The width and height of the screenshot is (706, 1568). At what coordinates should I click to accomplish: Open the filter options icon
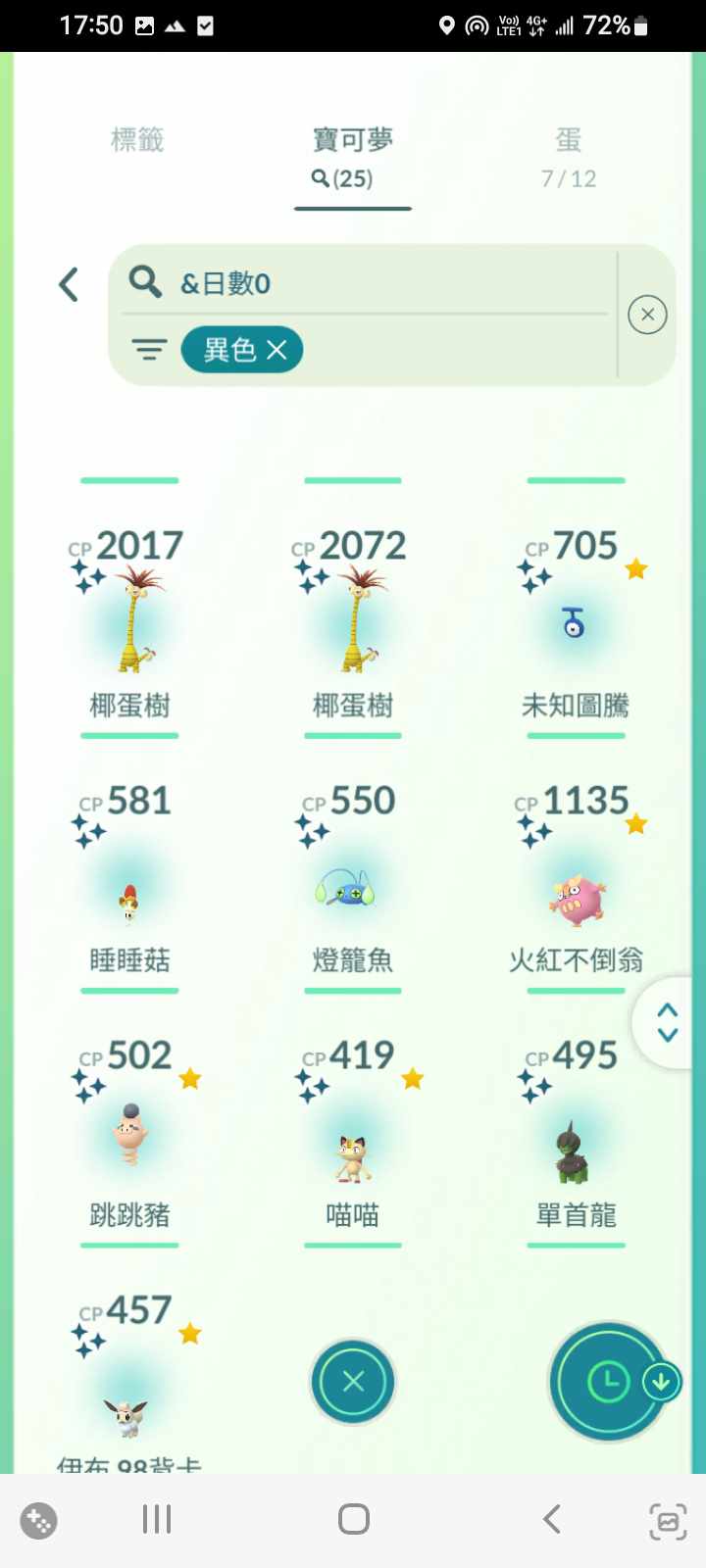click(149, 350)
